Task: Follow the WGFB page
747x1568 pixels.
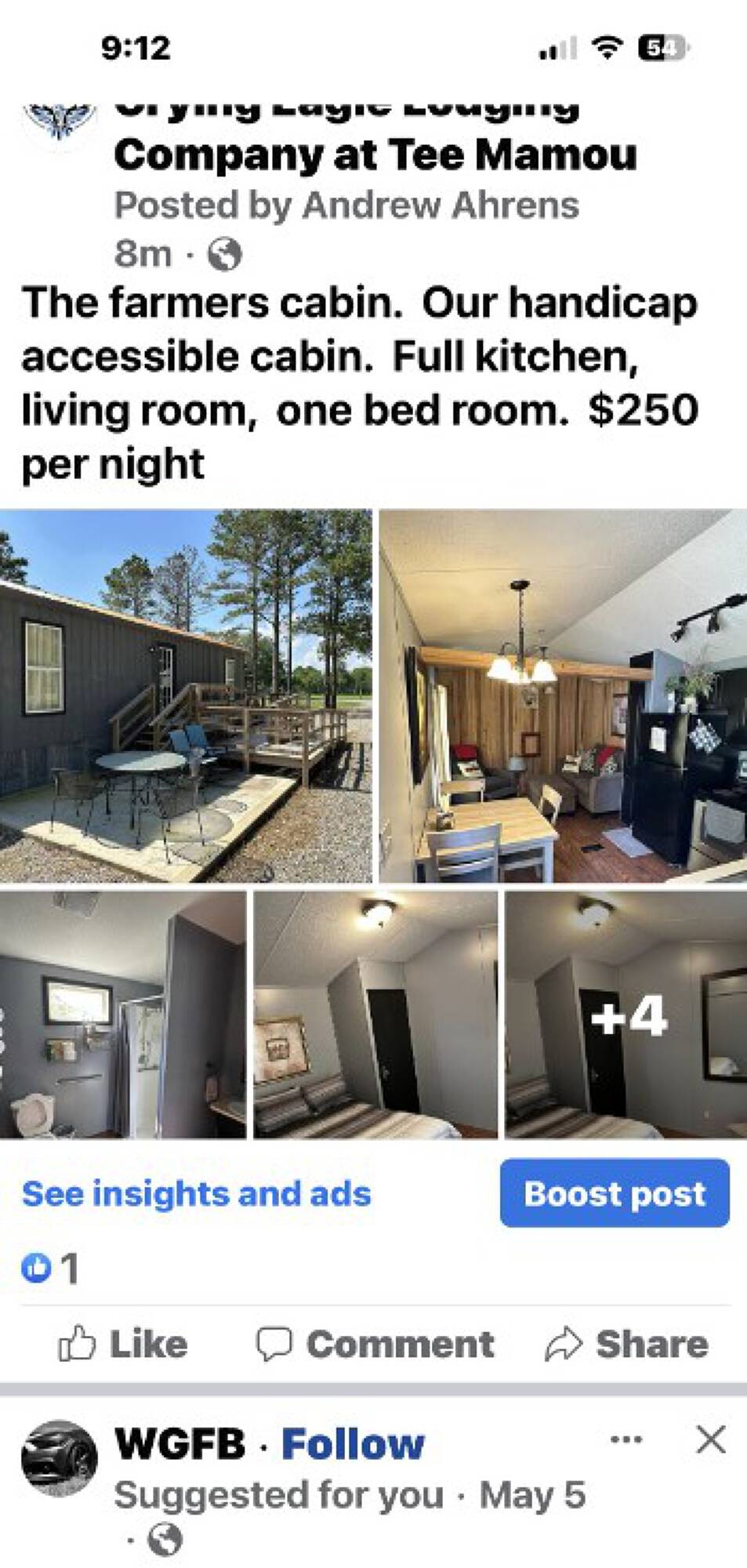Action: pyautogui.click(x=353, y=1443)
